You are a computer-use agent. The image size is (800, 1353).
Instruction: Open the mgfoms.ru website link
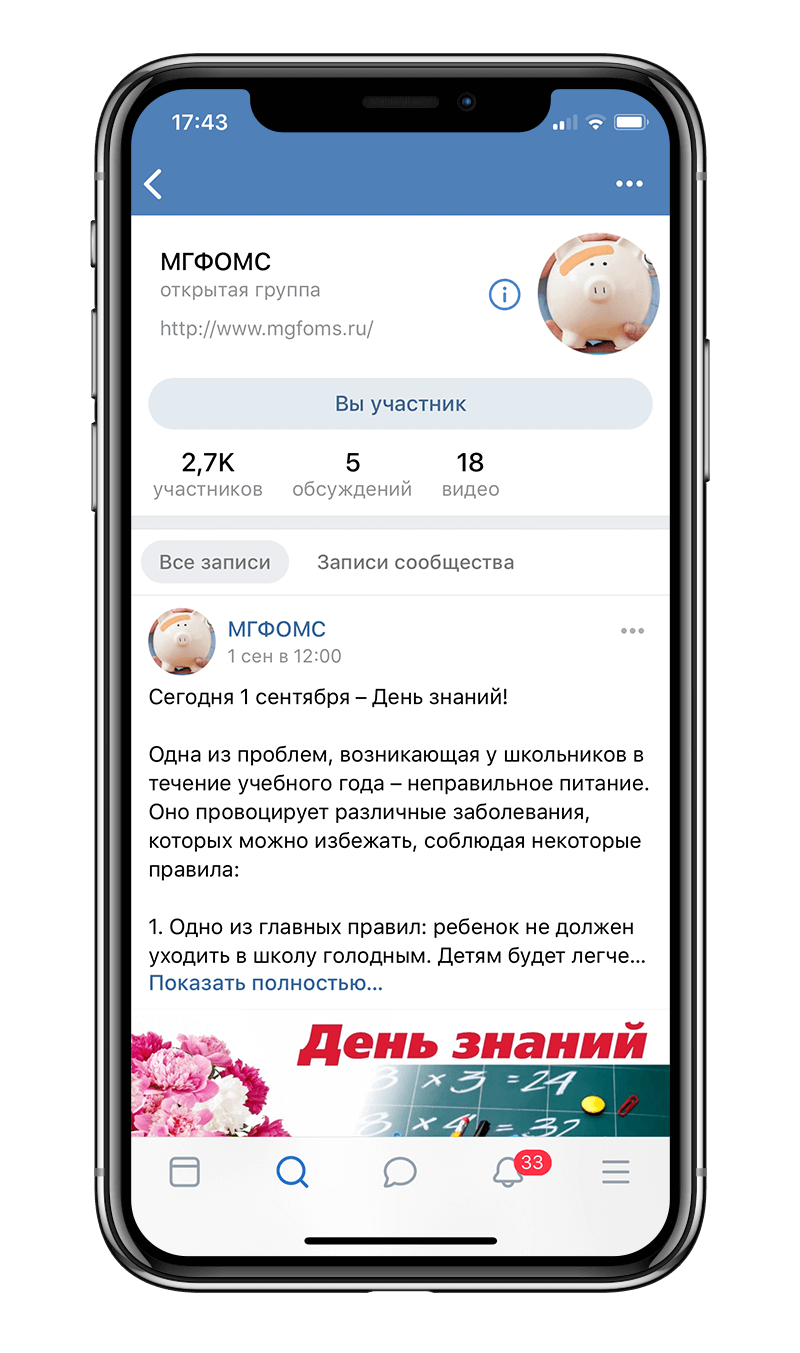point(266,328)
